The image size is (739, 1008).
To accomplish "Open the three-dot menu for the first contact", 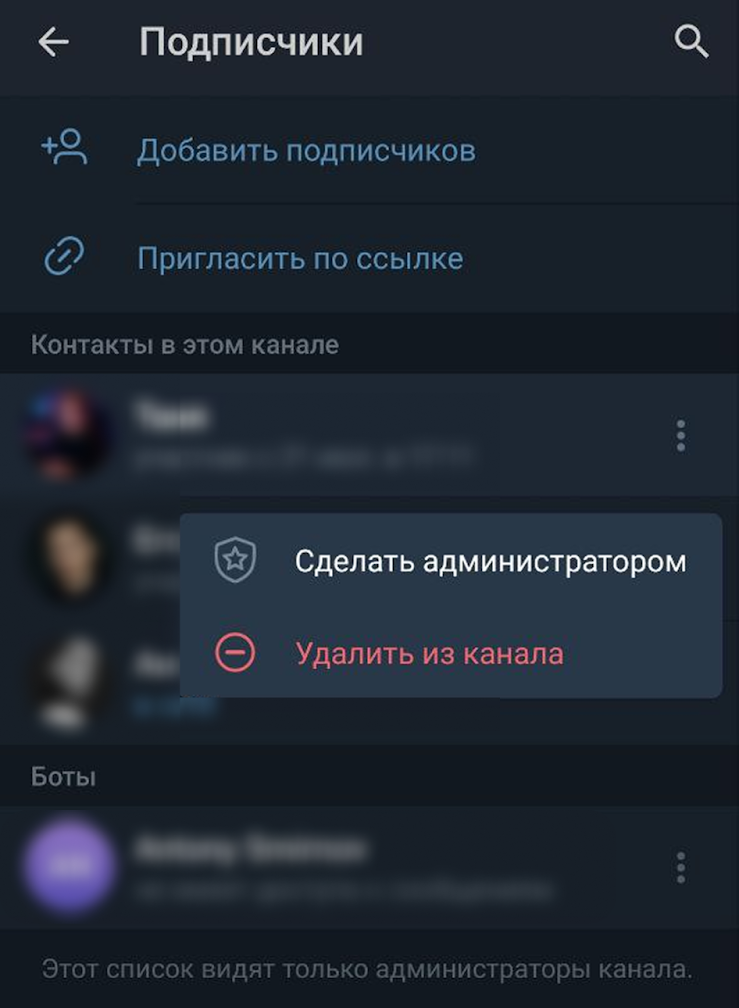I will click(680, 434).
